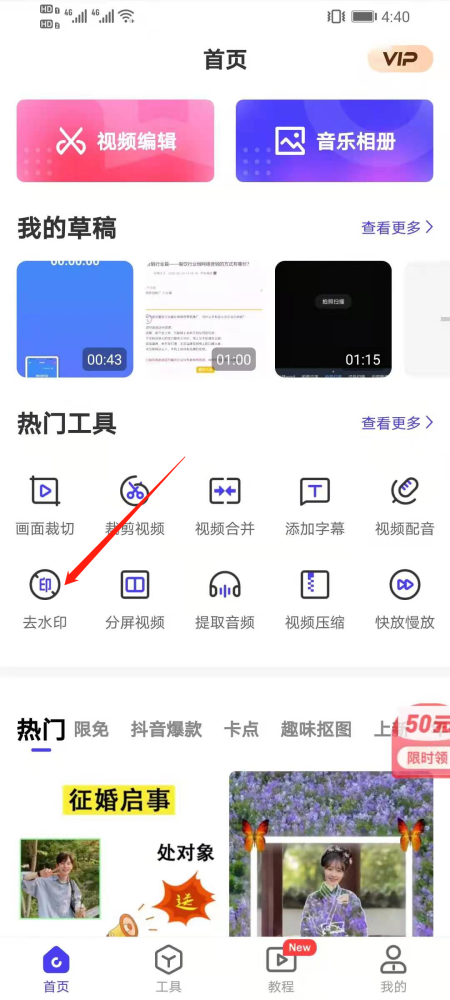The image size is (450, 1000).
Task: Switch to the 抖音爆款 template tab
Action: point(166,729)
